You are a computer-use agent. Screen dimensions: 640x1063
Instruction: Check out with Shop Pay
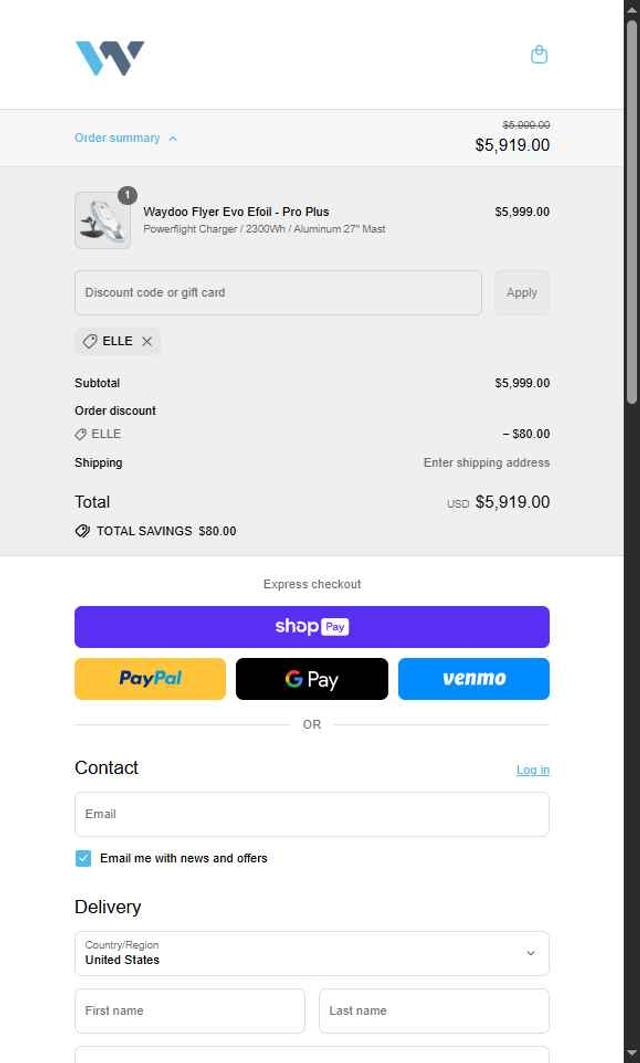pos(312,627)
